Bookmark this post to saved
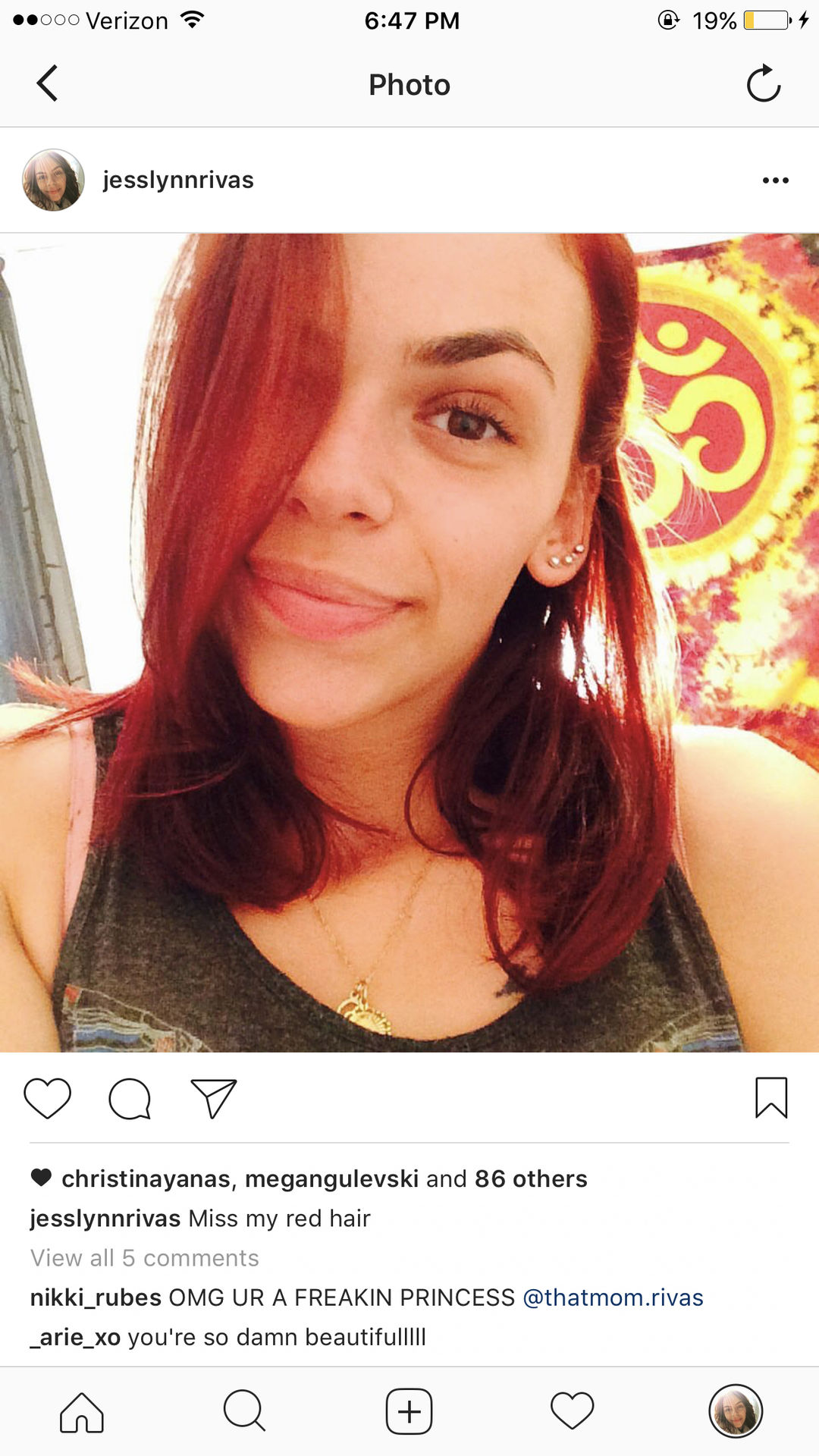 pyautogui.click(x=771, y=1098)
